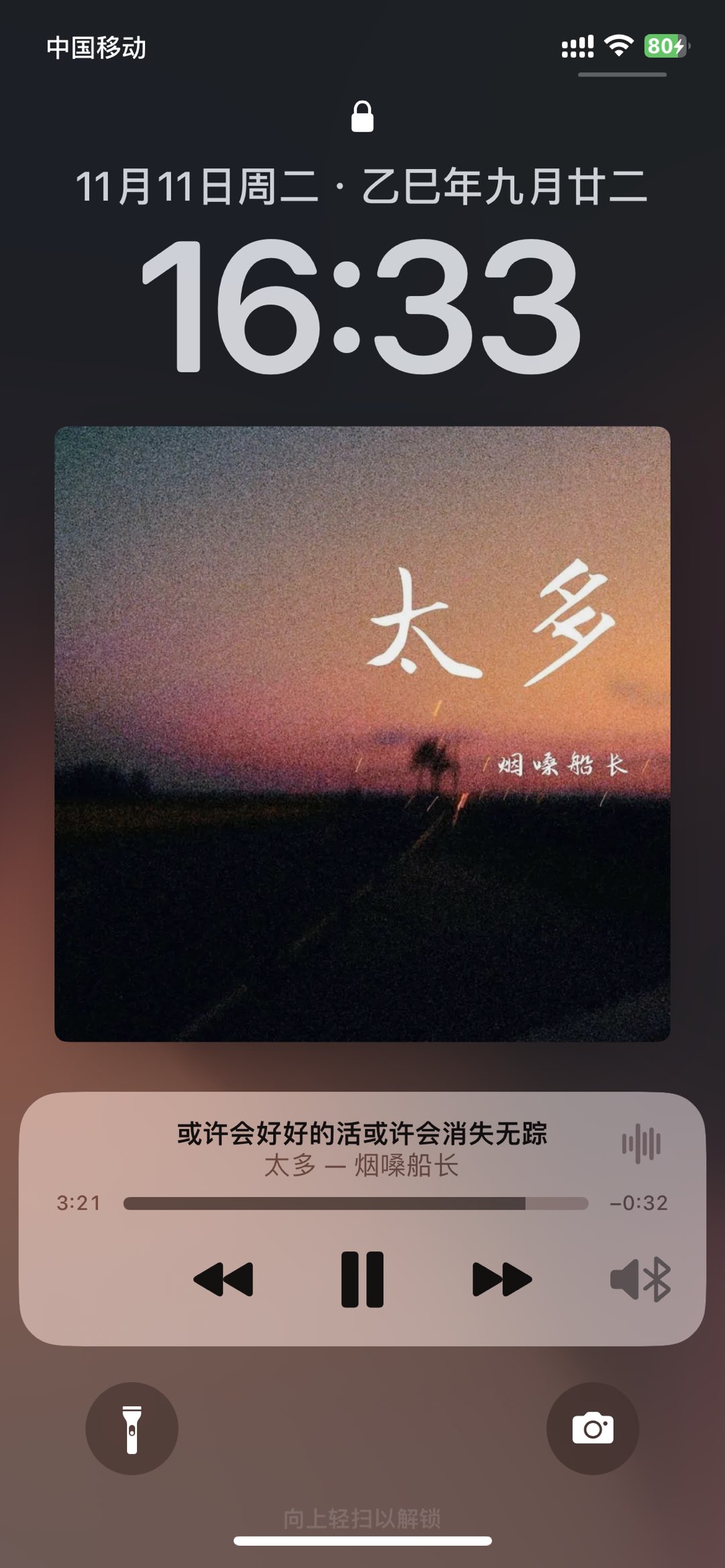Skip forward to the next track
Screen dimensions: 725x1568
501,1279
